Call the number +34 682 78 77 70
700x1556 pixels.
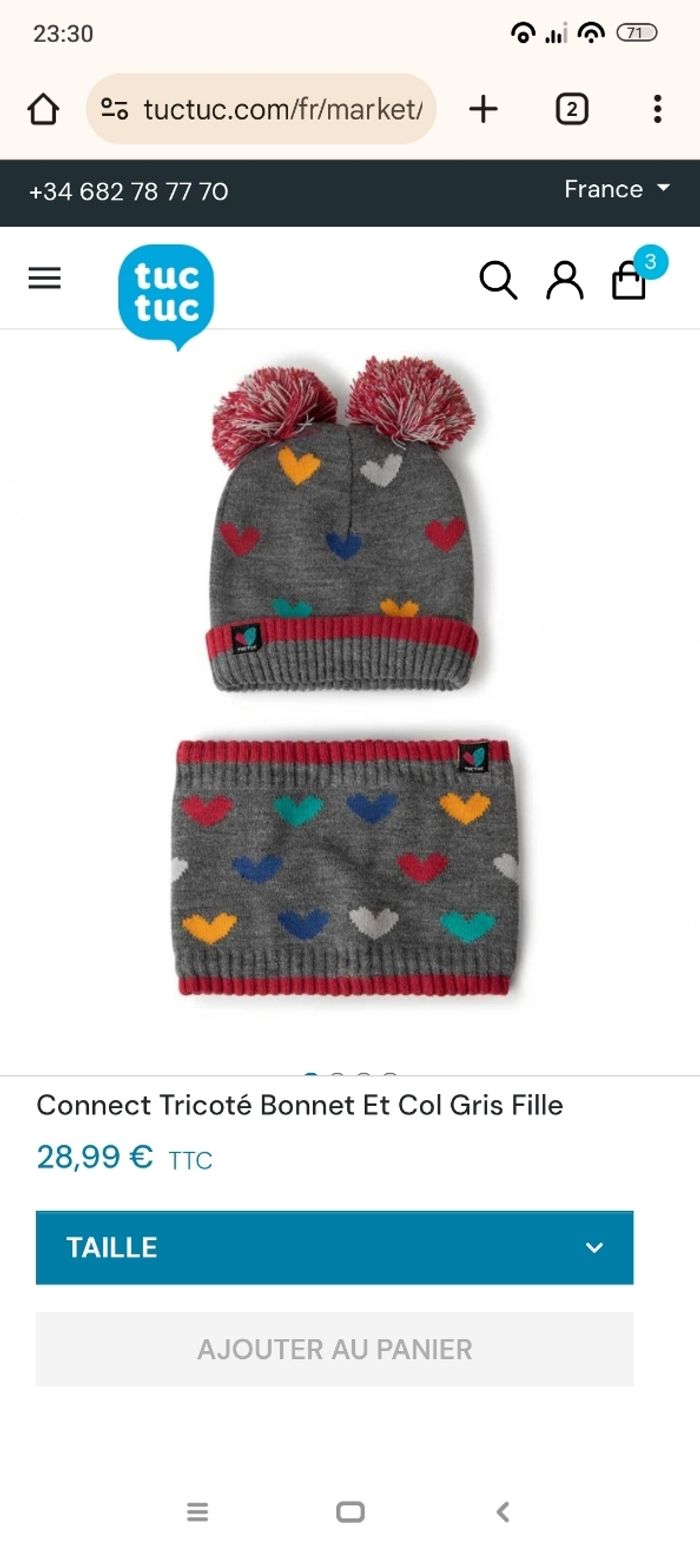(x=129, y=191)
